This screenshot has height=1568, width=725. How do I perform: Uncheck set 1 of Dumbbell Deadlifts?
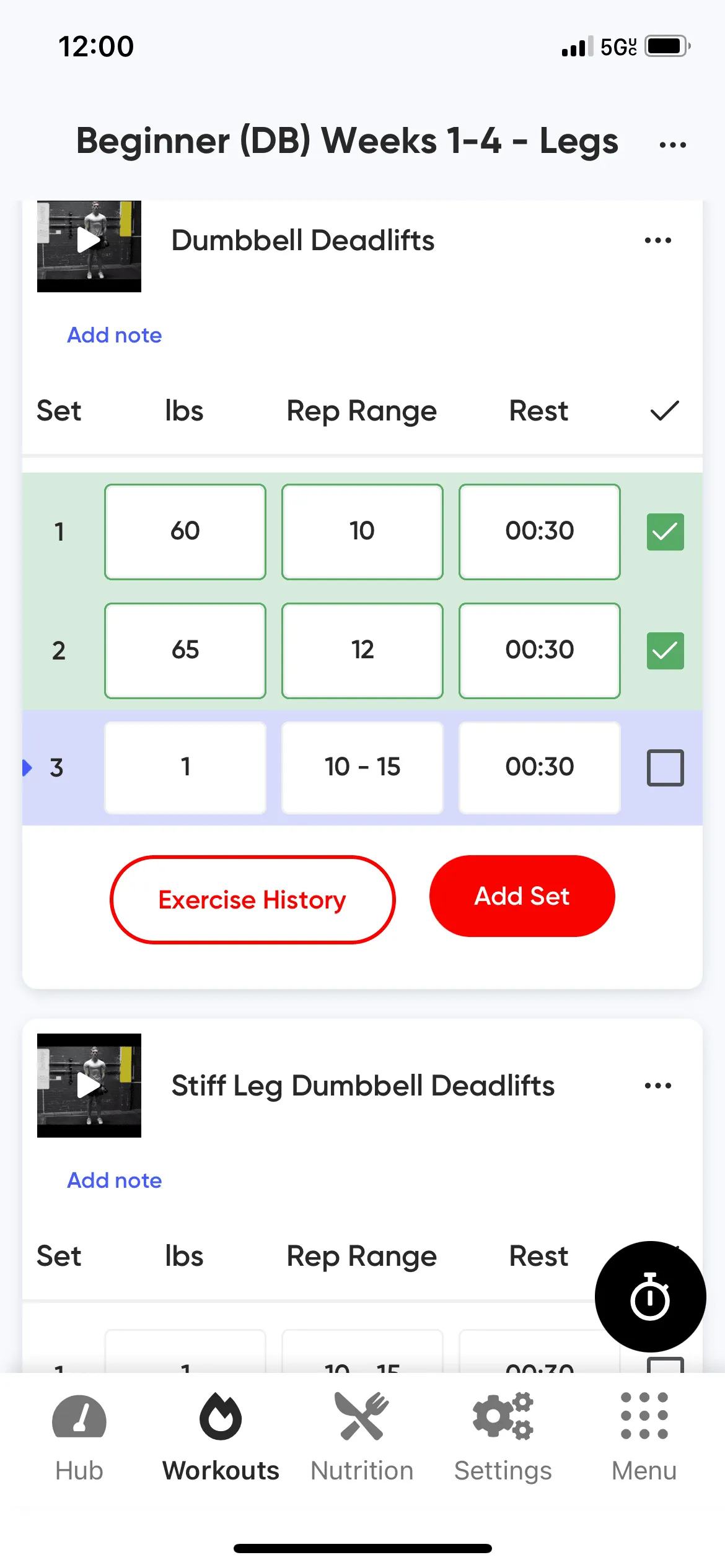coord(665,531)
